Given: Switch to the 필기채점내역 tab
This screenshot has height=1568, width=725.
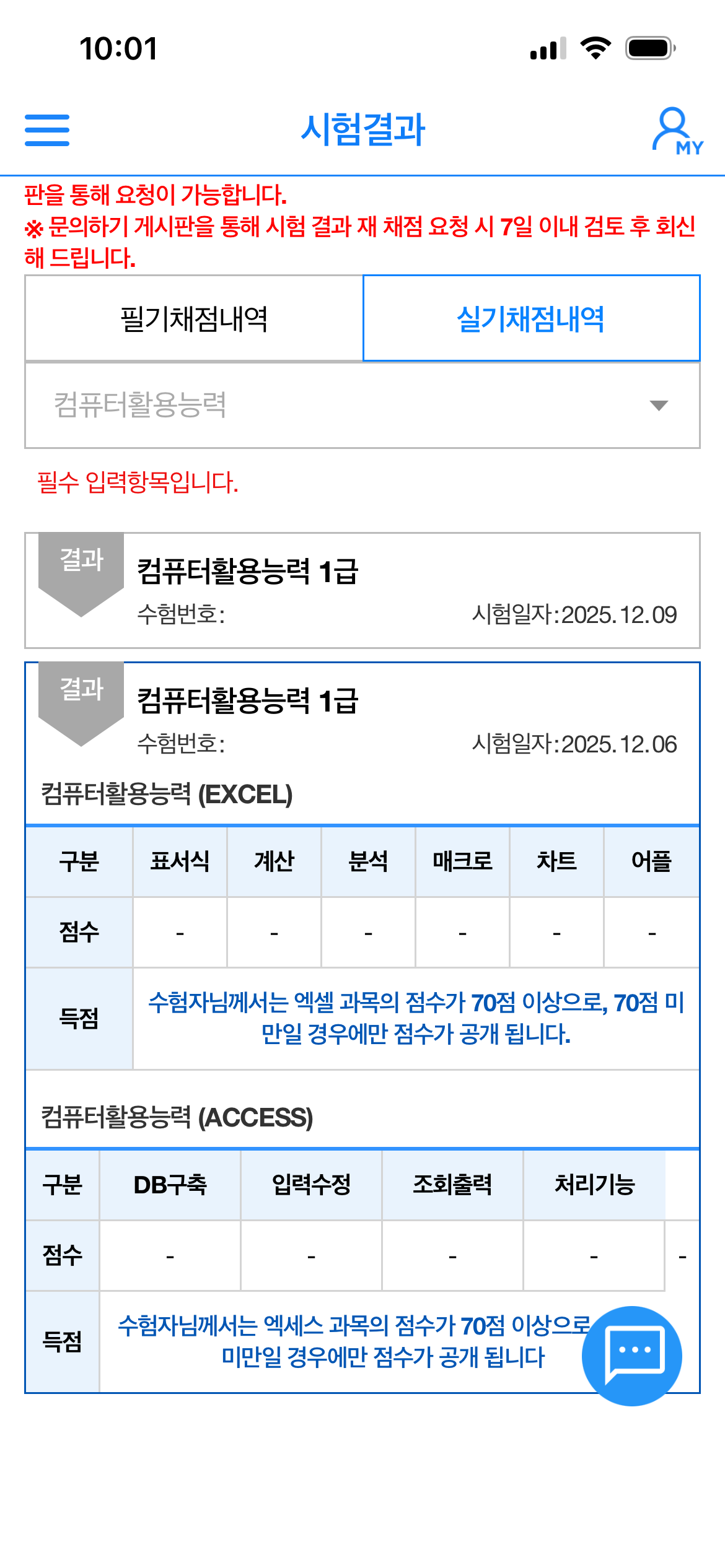Looking at the screenshot, I should click(x=194, y=318).
